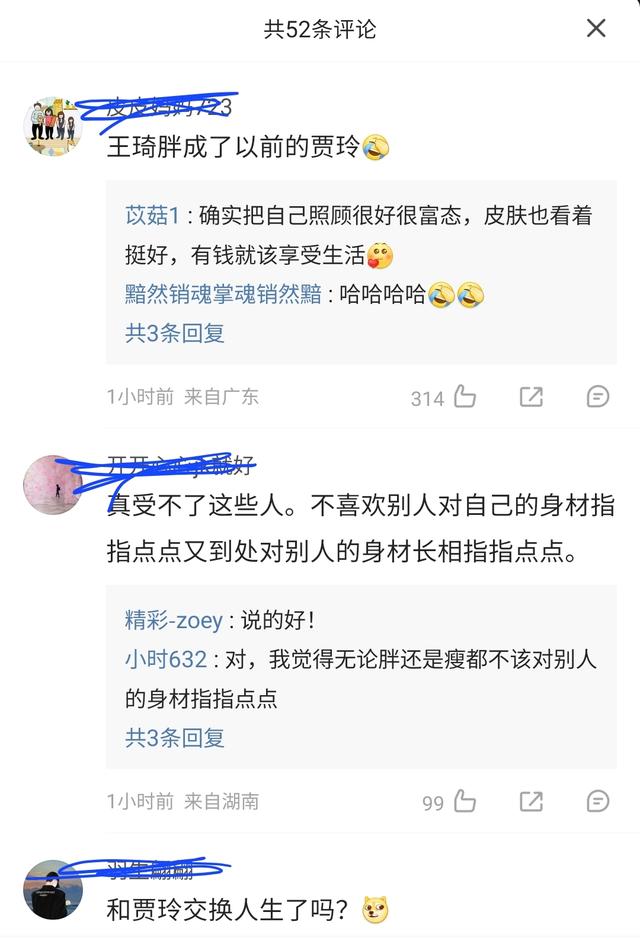This screenshot has height=944, width=640.
Task: Open avatar of the first commenter
Action: [52, 126]
